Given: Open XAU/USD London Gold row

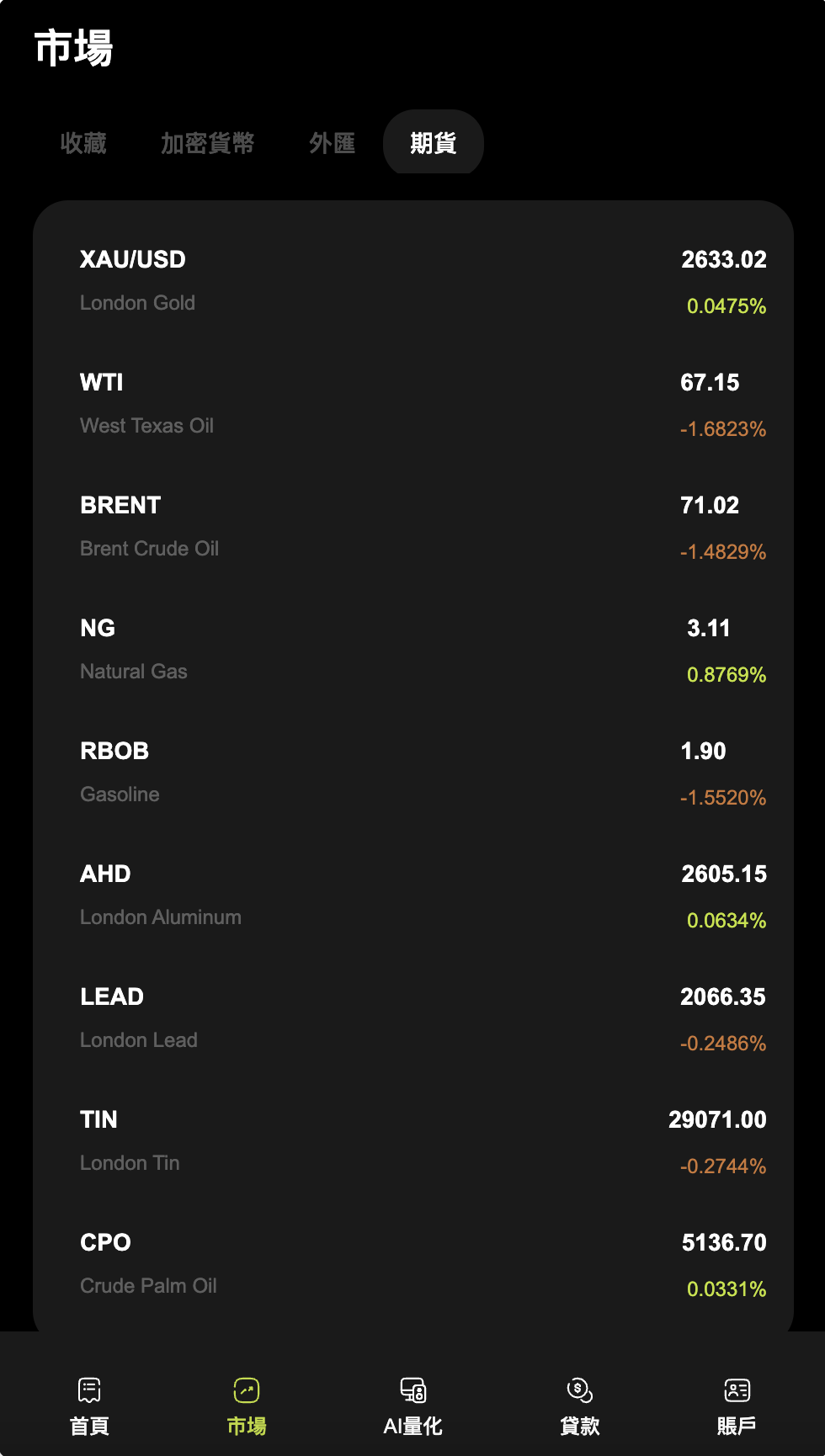Looking at the screenshot, I should coord(412,281).
